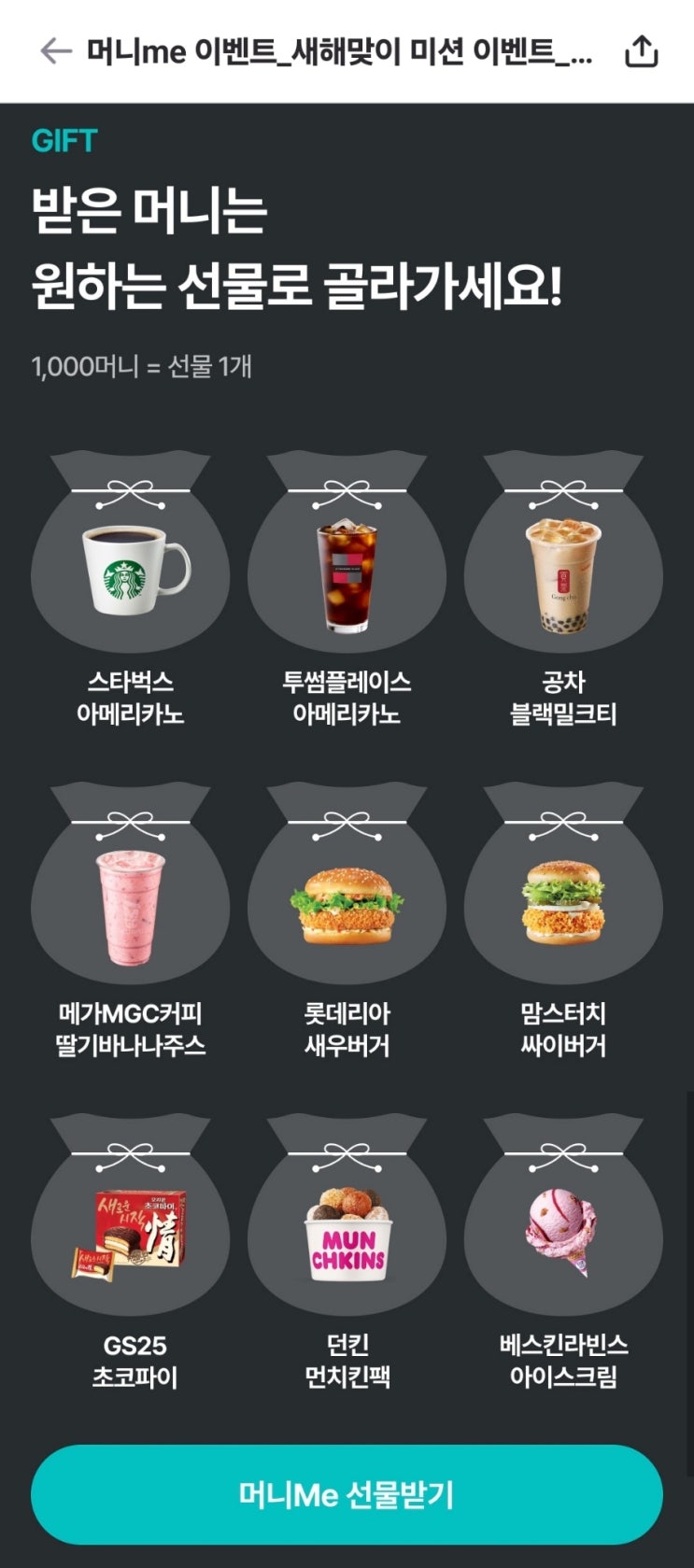Share this 머니Me event page

click(x=641, y=51)
